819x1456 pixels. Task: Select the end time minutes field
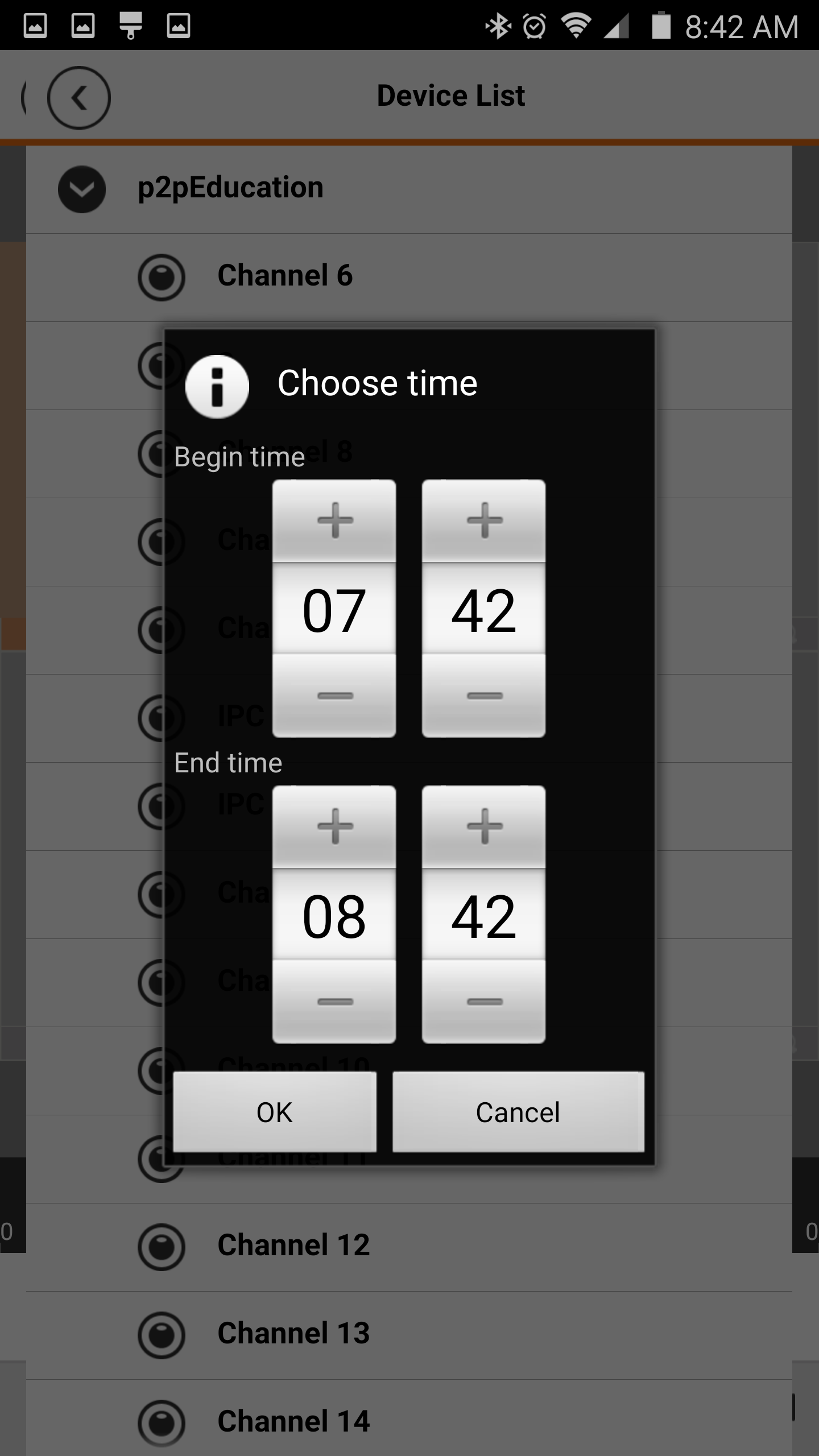click(x=484, y=916)
